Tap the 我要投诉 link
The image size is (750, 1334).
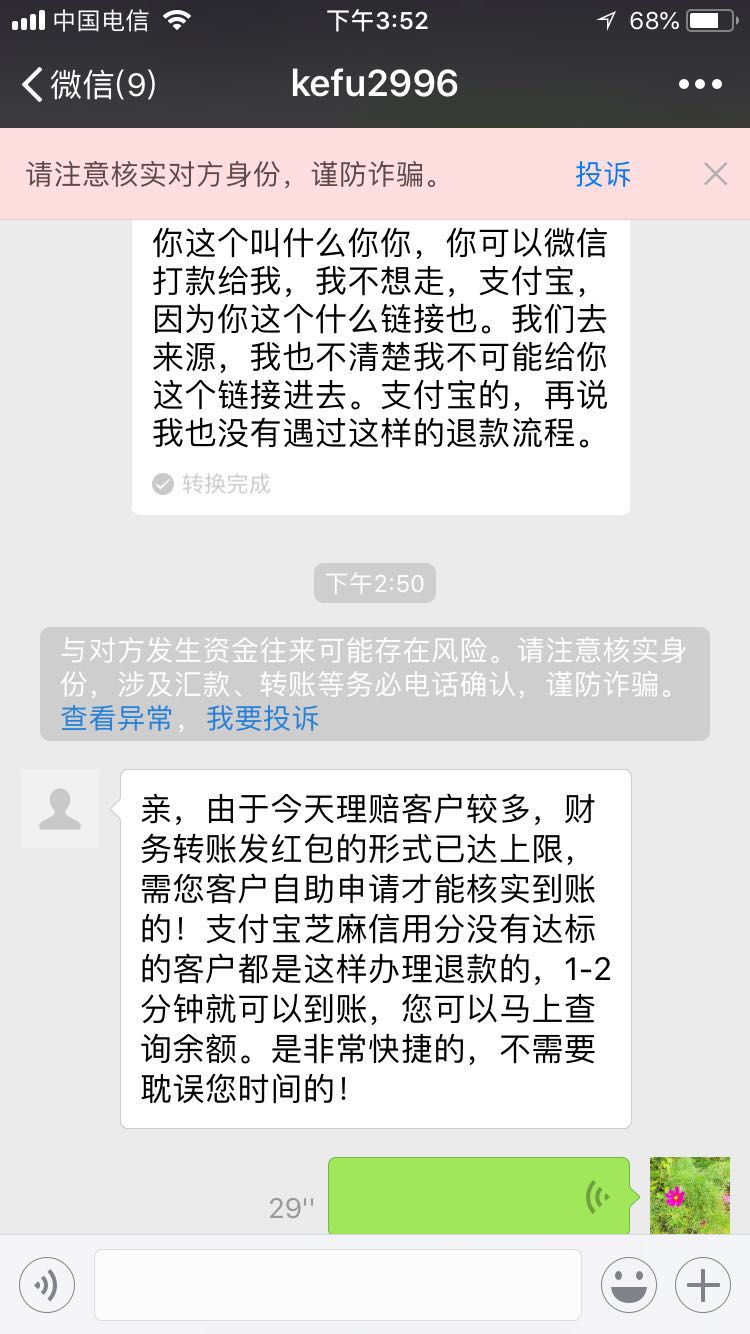[x=263, y=718]
